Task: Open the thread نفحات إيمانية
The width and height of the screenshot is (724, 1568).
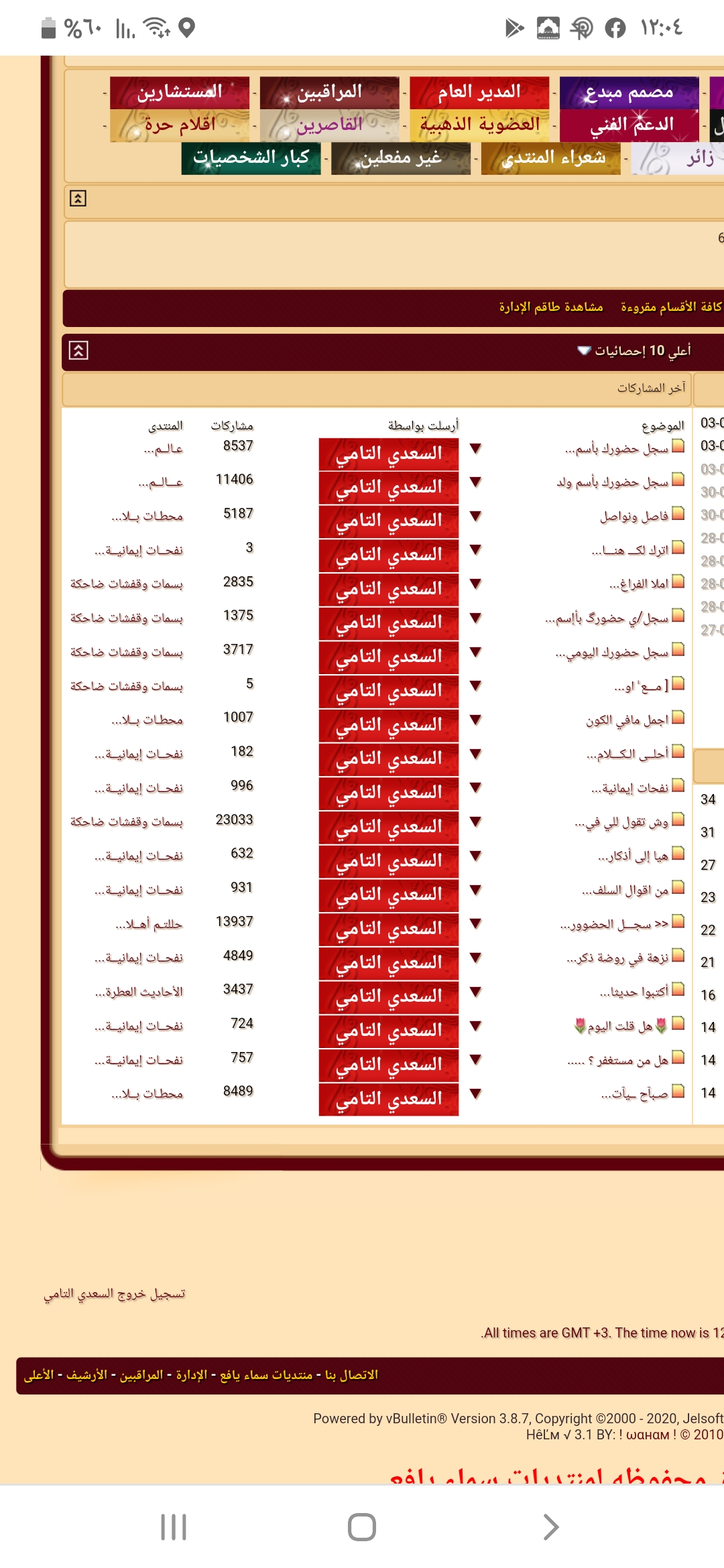Action: (630, 788)
